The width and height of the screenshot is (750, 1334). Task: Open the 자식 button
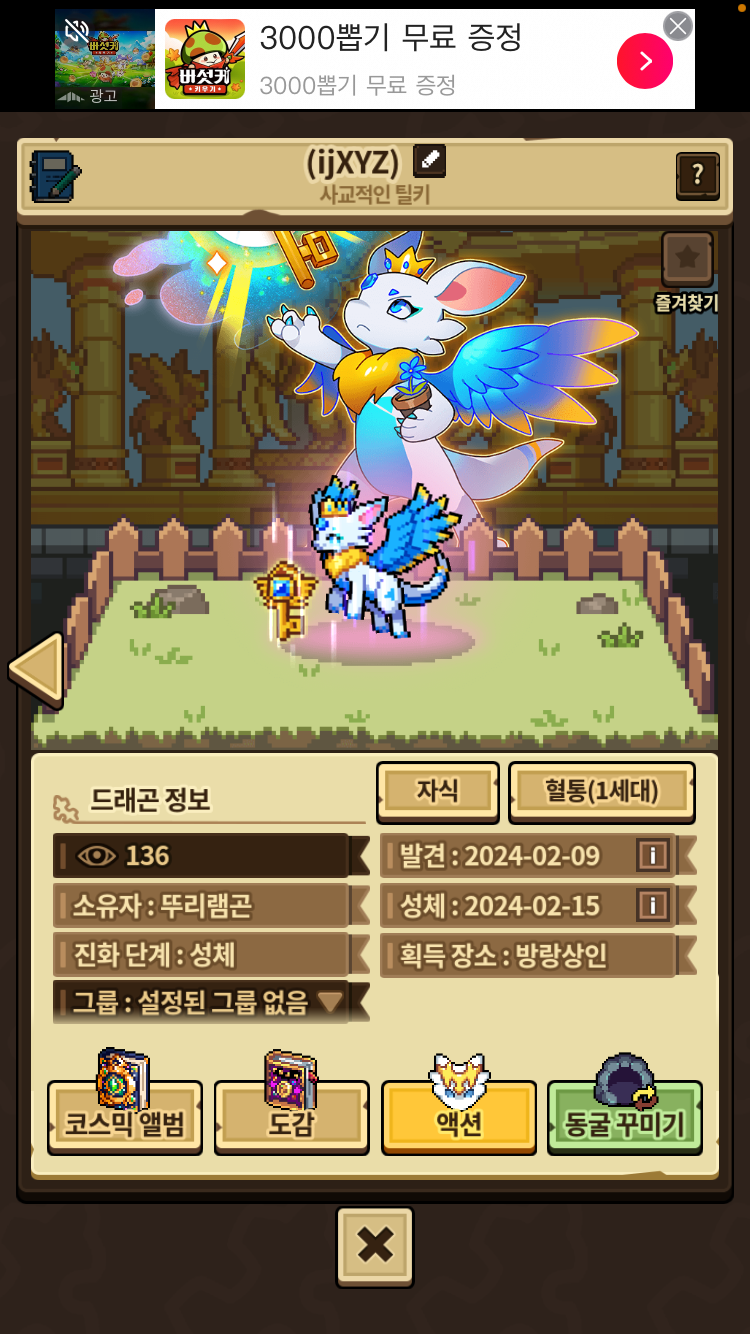[x=437, y=791]
